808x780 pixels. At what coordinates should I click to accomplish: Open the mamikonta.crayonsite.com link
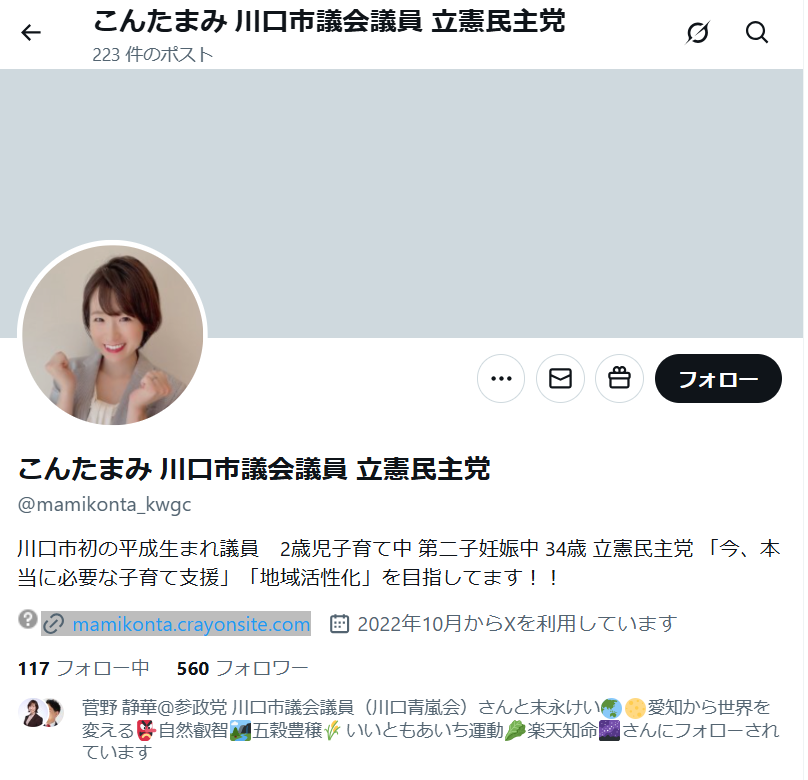191,624
